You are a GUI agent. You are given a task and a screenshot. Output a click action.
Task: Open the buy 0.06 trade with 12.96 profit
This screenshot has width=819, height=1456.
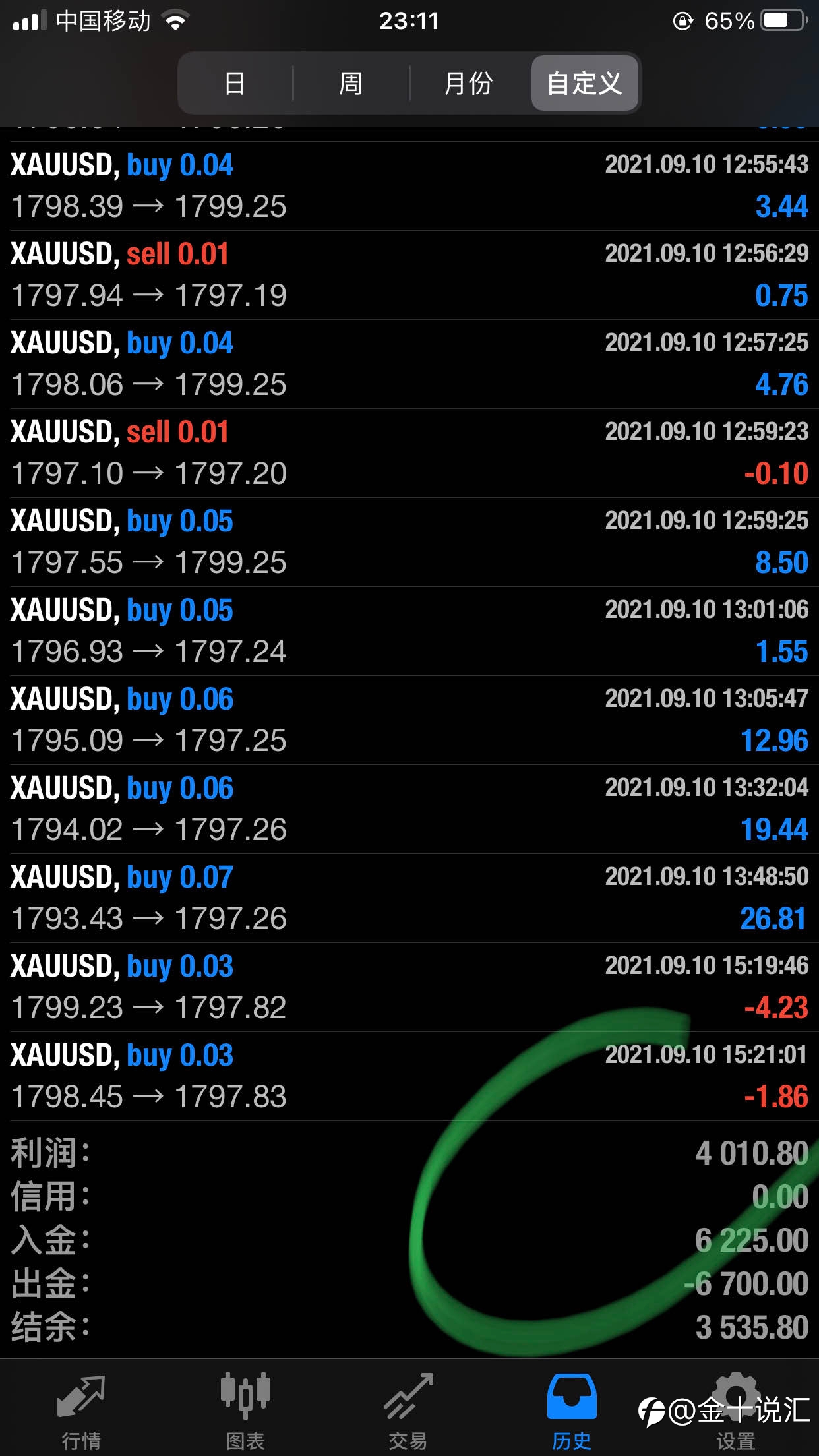[x=409, y=720]
